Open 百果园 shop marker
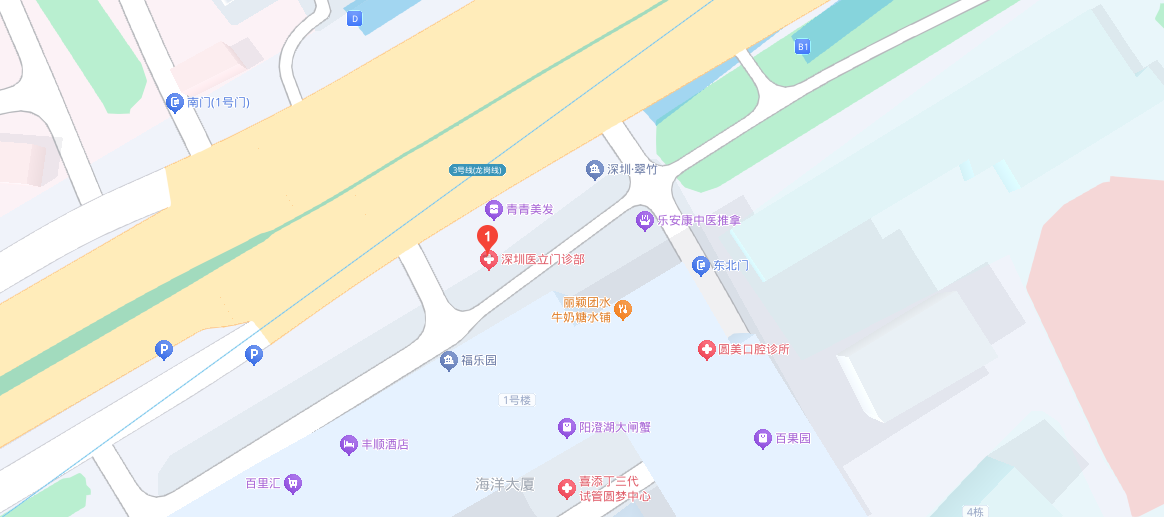This screenshot has height=517, width=1164. (762, 438)
